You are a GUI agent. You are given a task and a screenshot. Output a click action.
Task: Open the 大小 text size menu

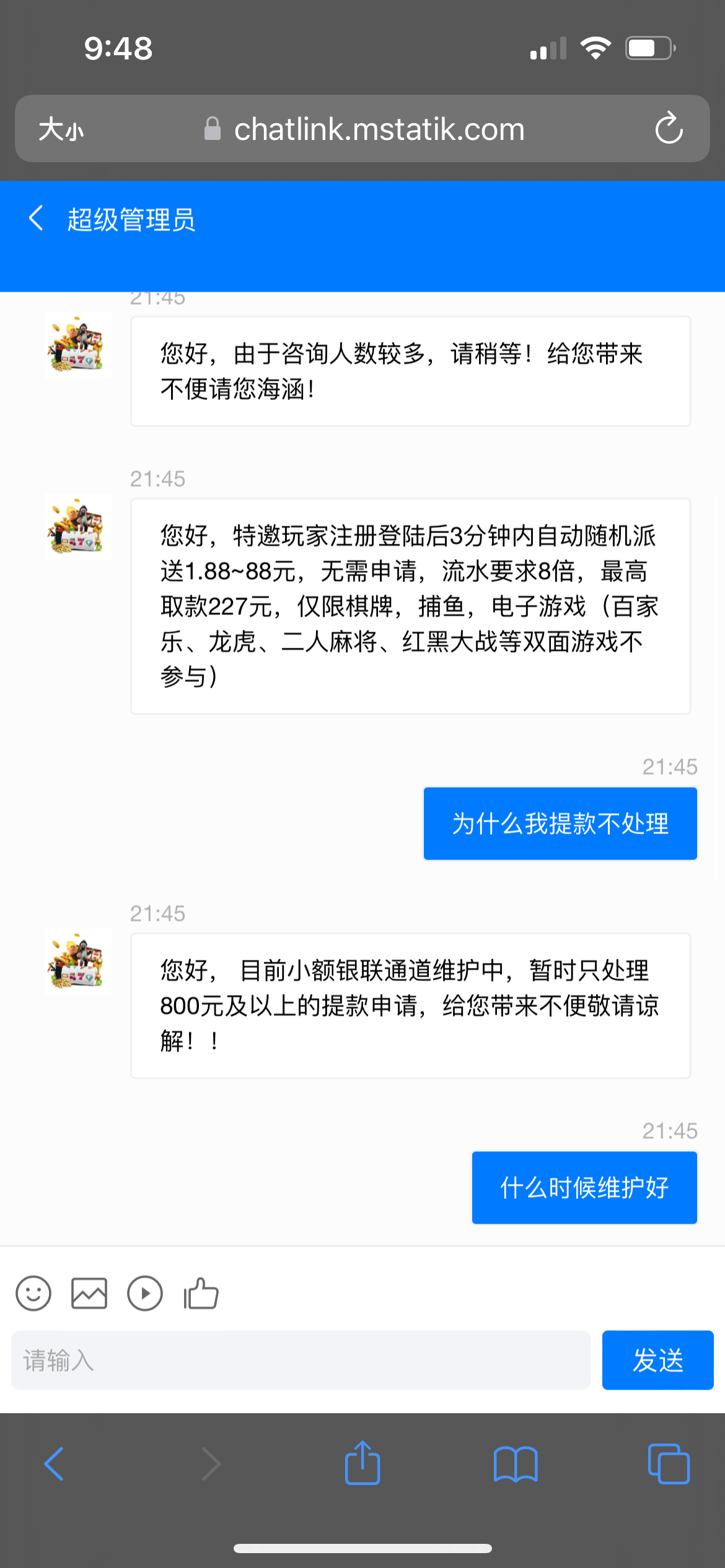point(61,129)
